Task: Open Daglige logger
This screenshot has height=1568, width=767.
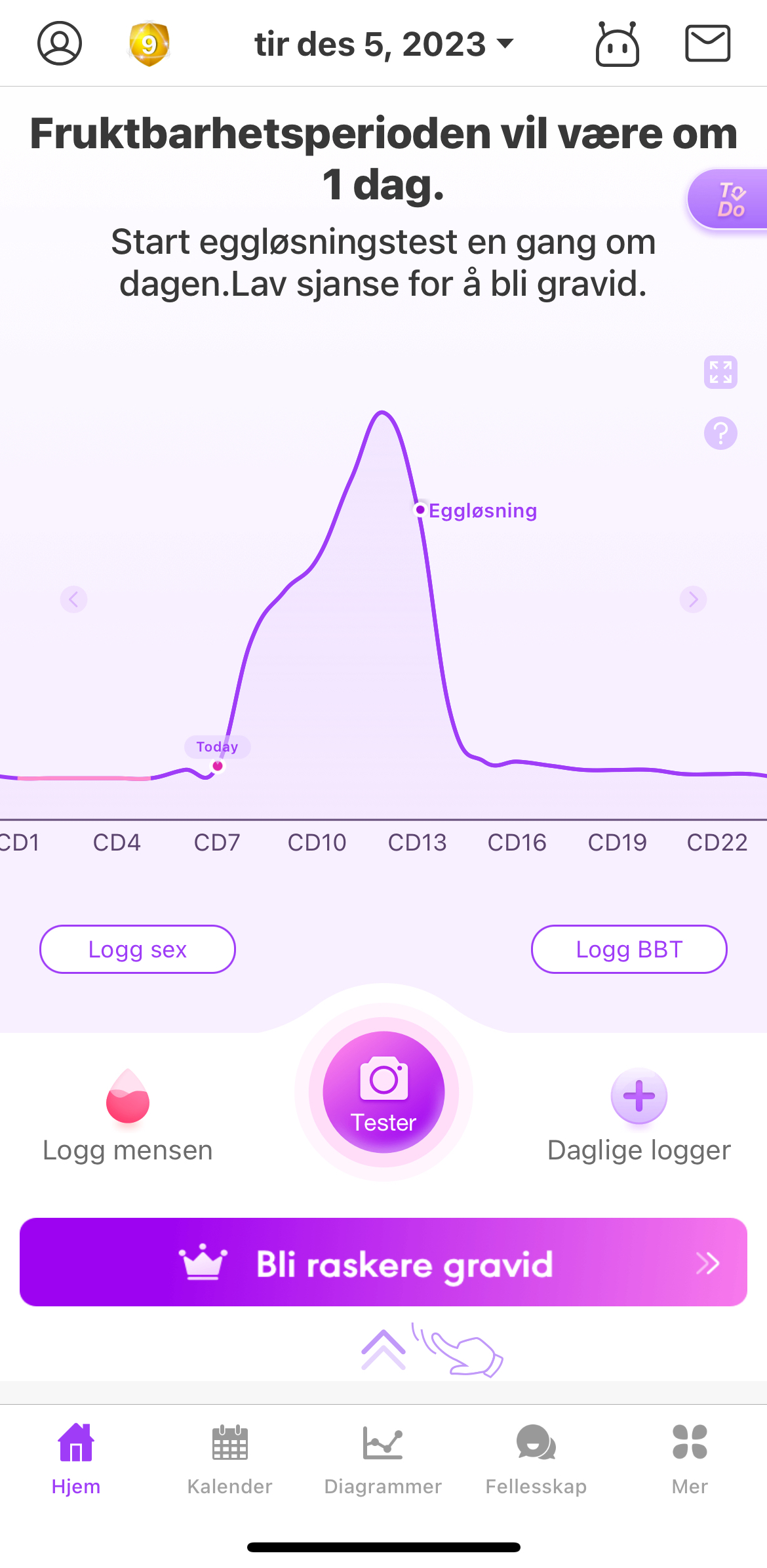Action: coord(639,1115)
